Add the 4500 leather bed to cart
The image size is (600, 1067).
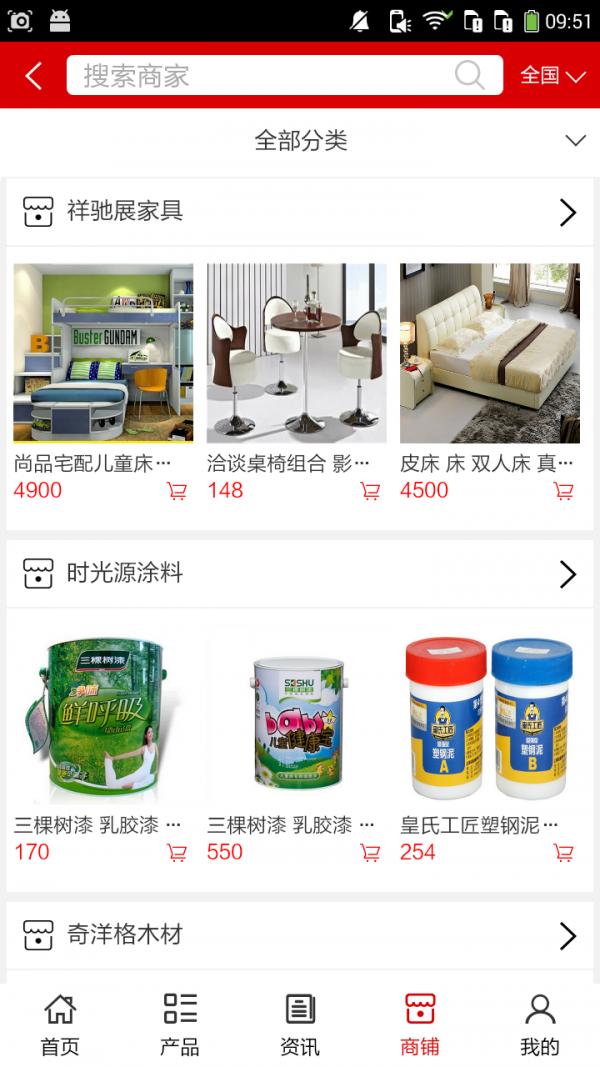[x=564, y=491]
